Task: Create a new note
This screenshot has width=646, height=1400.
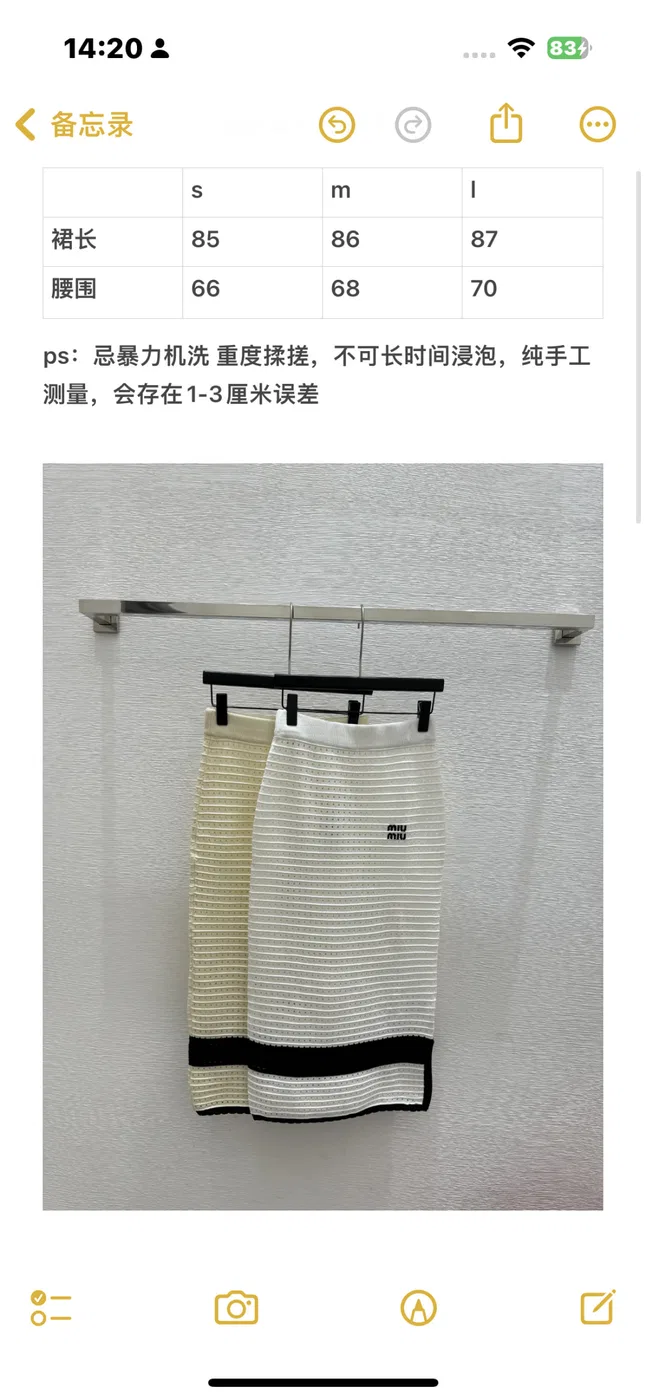Action: coord(598,1307)
